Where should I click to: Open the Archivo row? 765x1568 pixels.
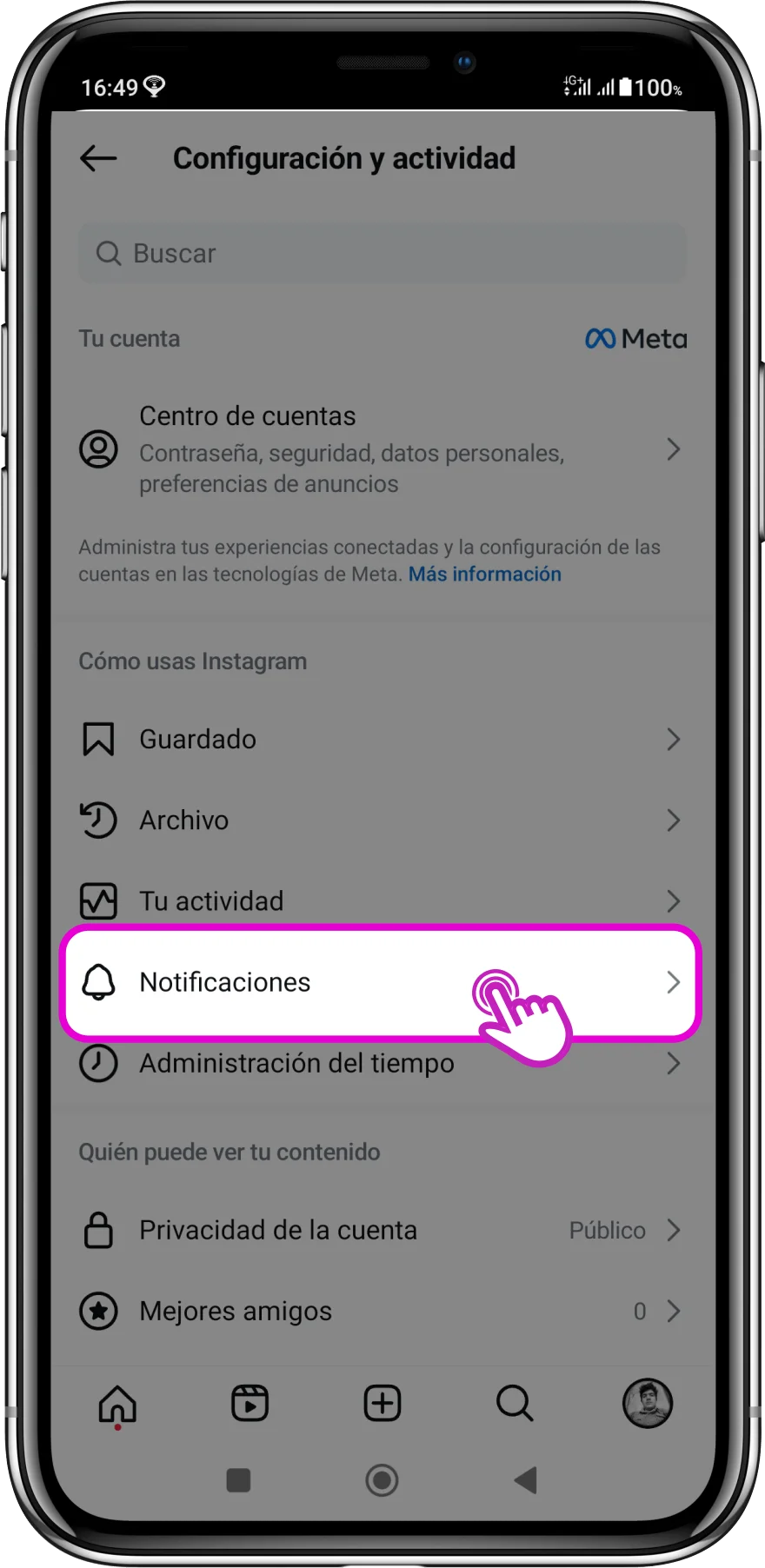coord(382,821)
